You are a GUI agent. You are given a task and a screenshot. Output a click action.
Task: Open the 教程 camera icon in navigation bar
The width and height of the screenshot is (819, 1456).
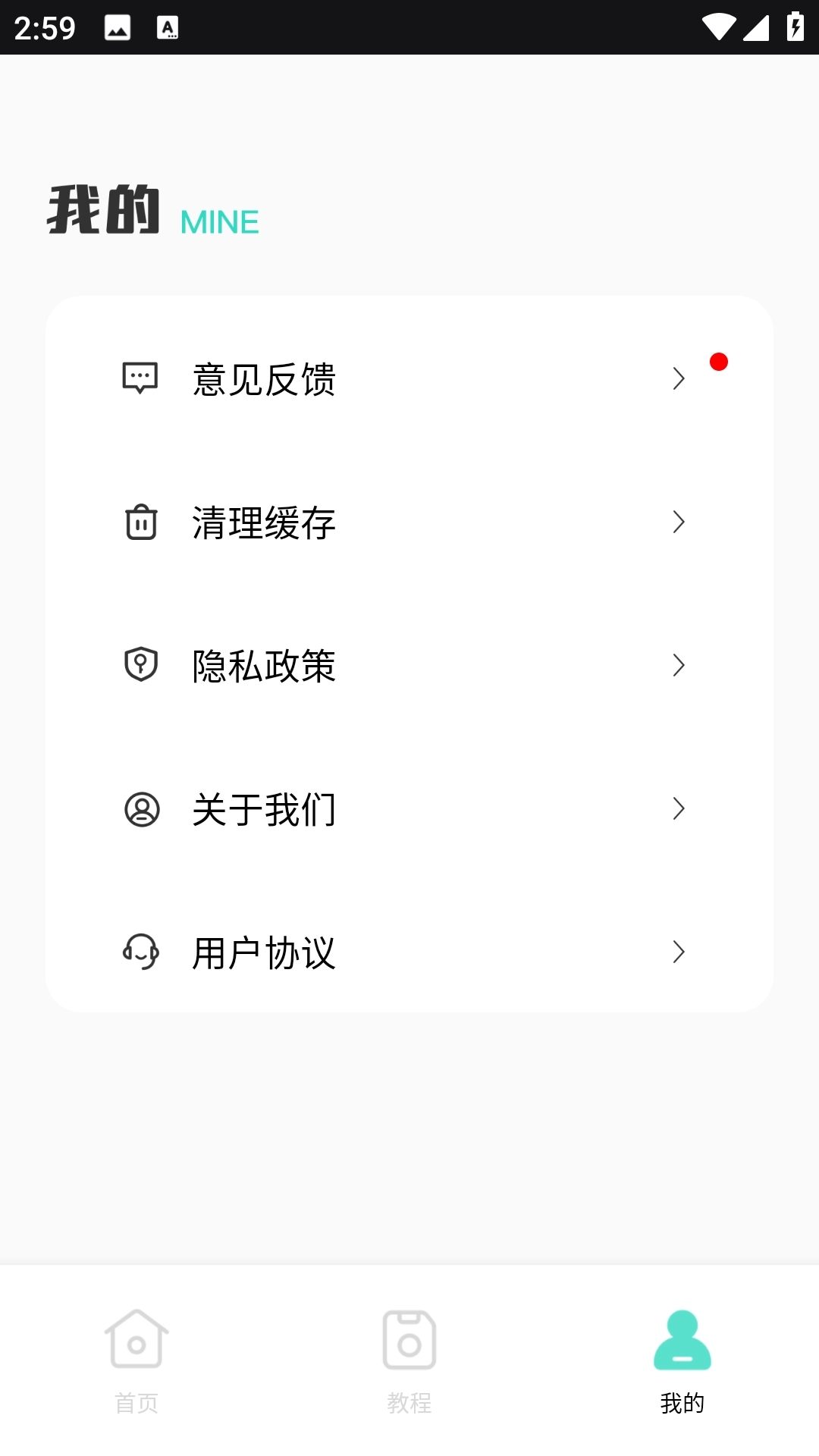tap(409, 1341)
